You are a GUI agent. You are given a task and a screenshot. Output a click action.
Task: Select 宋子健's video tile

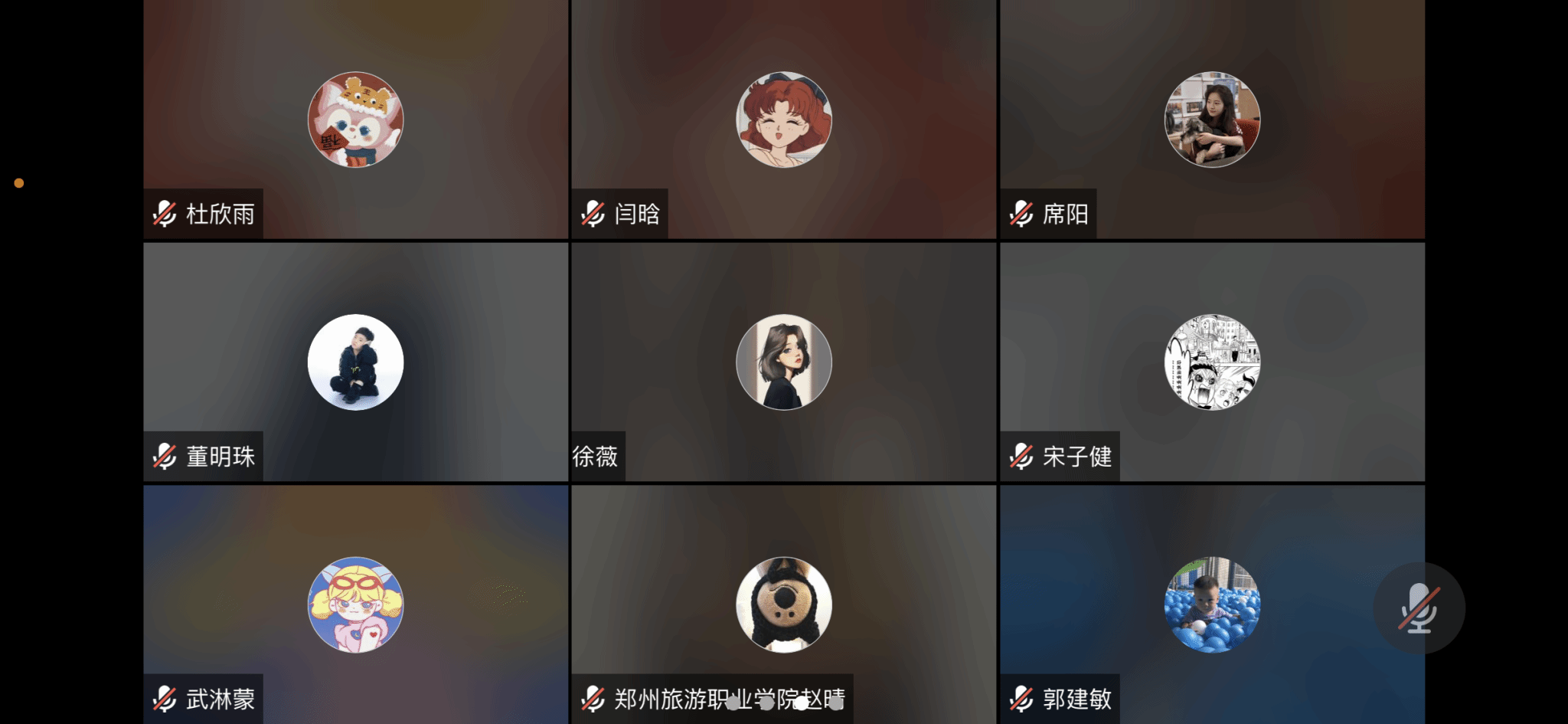[x=1211, y=362]
